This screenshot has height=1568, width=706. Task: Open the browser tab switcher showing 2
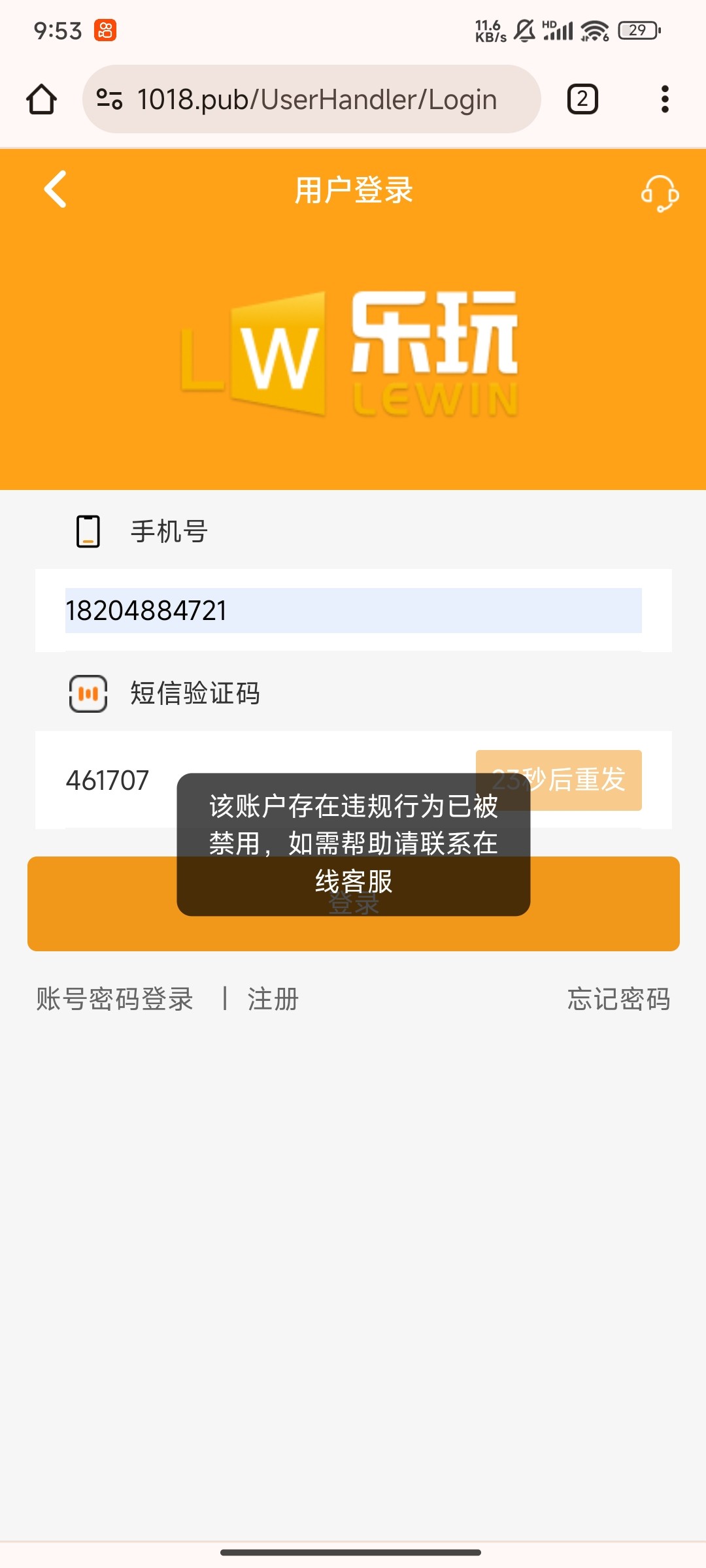tap(581, 99)
